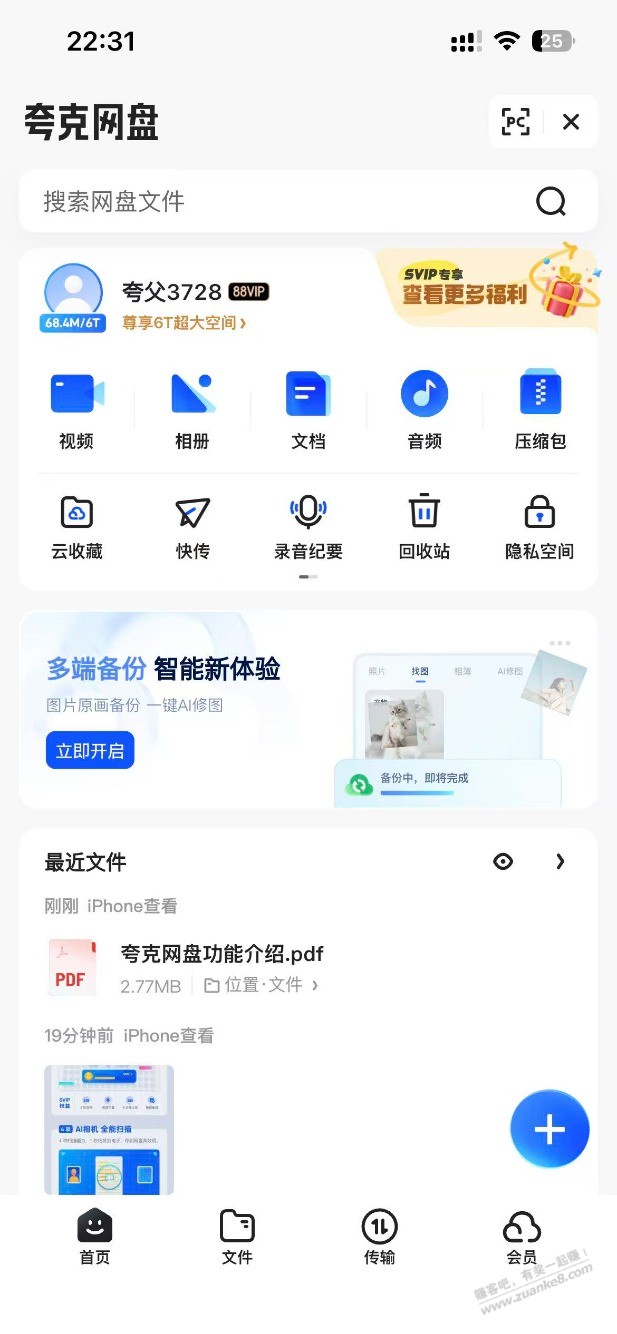Open 录音纪要
Screen dimensions: 617x1334
[x=308, y=527]
